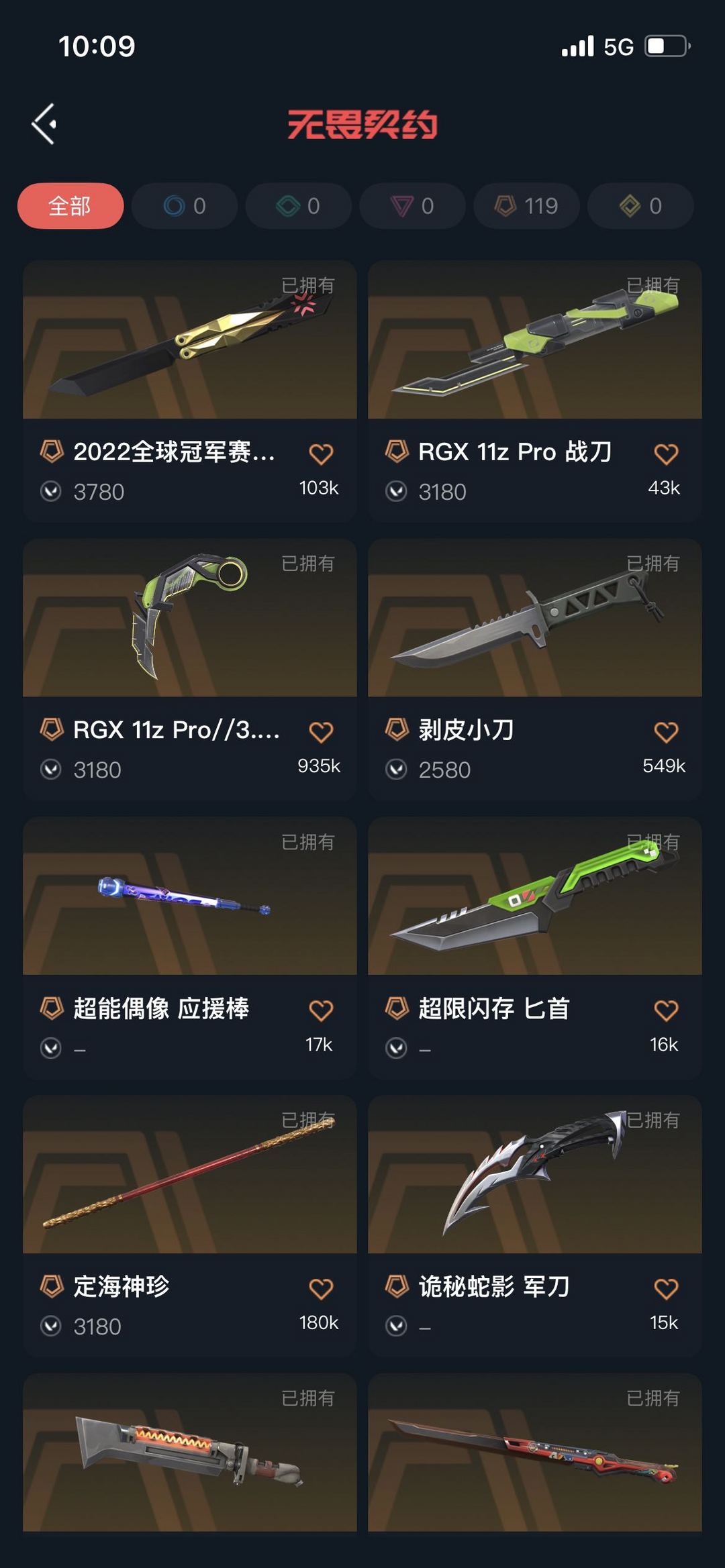This screenshot has height=1568, width=725.
Task: Switch to the green diamond tier filter
Action: pos(299,205)
